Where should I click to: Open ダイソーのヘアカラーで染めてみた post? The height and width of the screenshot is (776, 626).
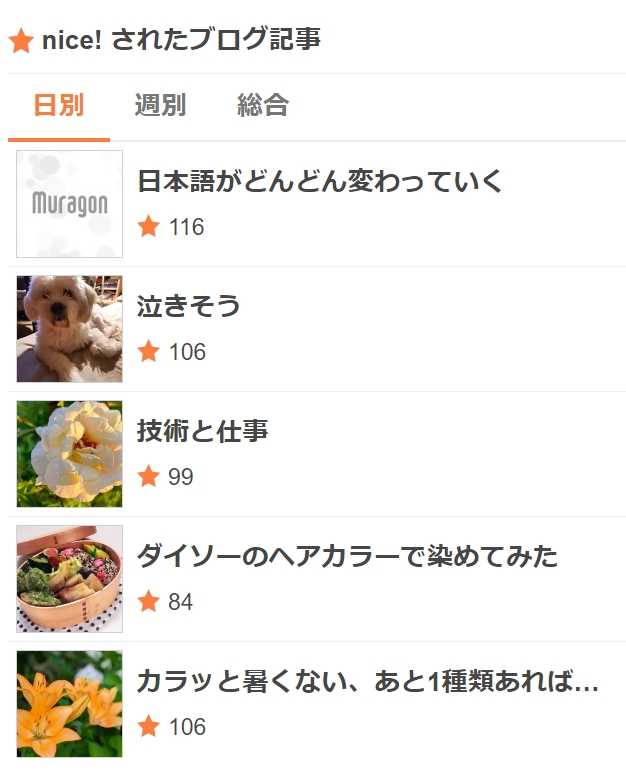(x=347, y=556)
